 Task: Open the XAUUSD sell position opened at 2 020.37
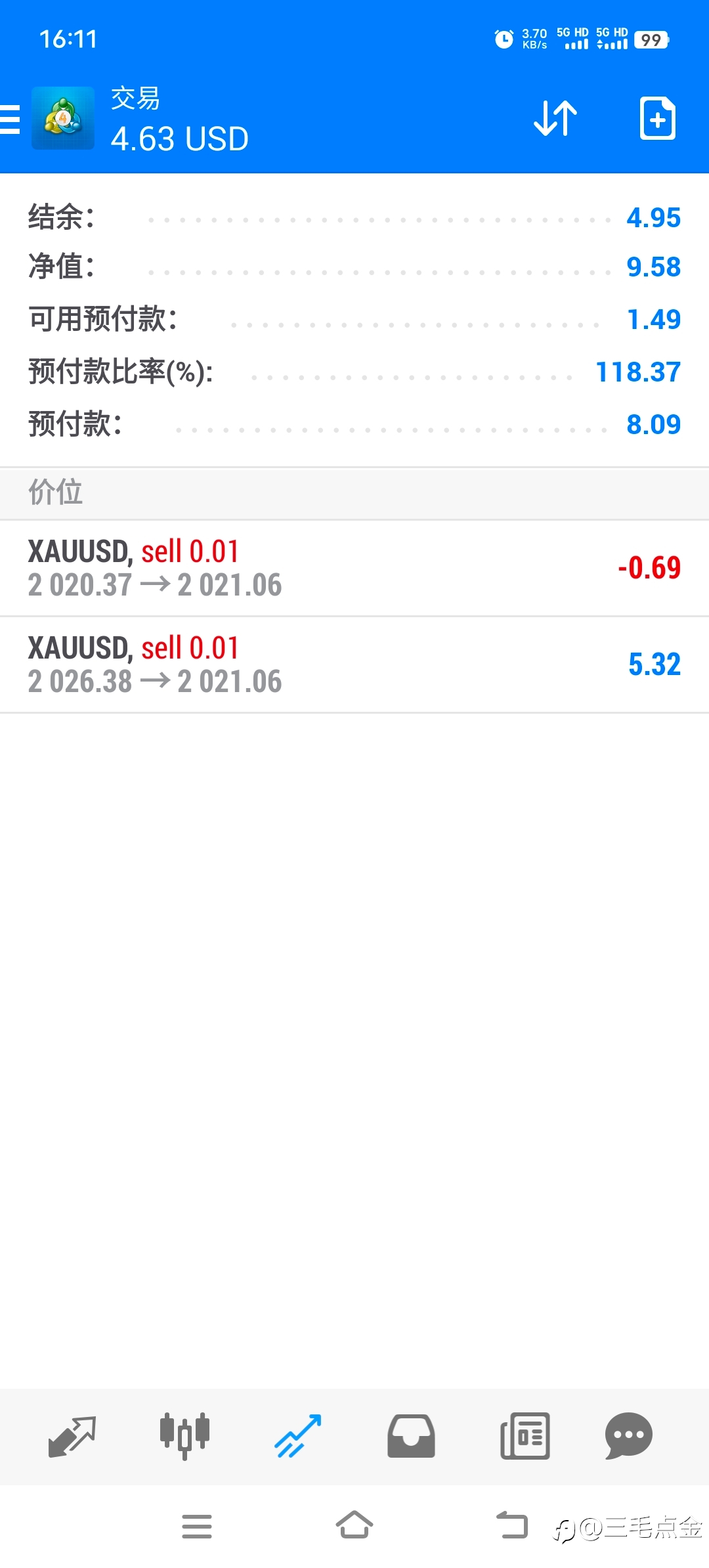354,568
